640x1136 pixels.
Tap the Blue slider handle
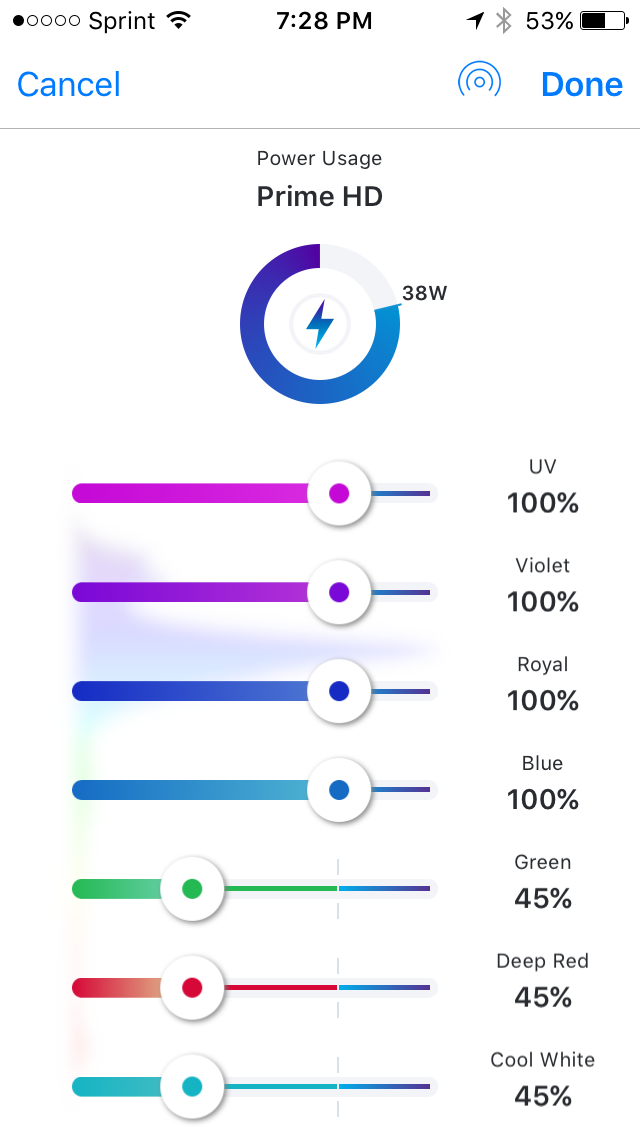(x=338, y=790)
